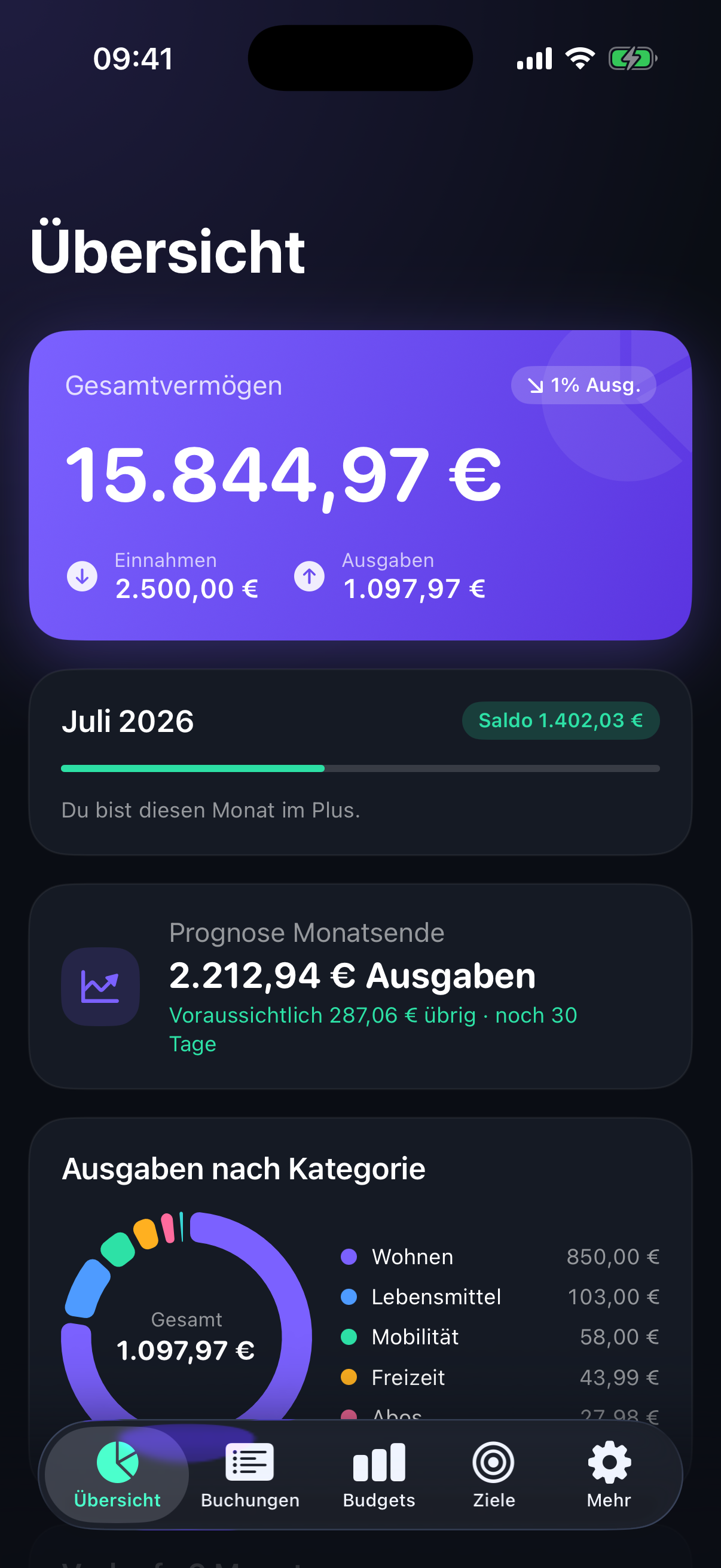The width and height of the screenshot is (721, 1568).
Task: View the Freizeit category row
Action: 500,1377
